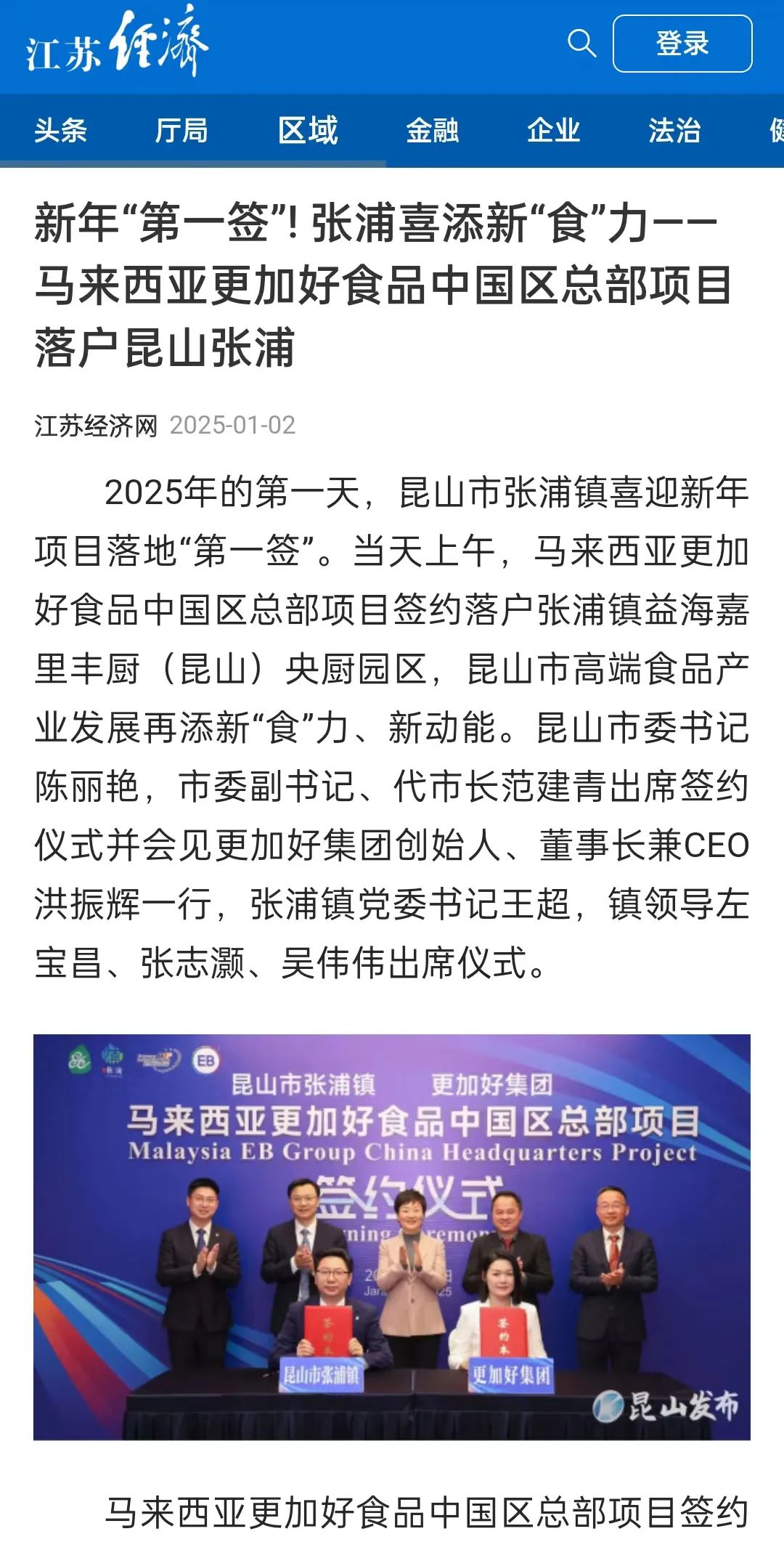Tap the 登录 login button
The height and width of the screenshot is (1542, 784).
(x=682, y=44)
